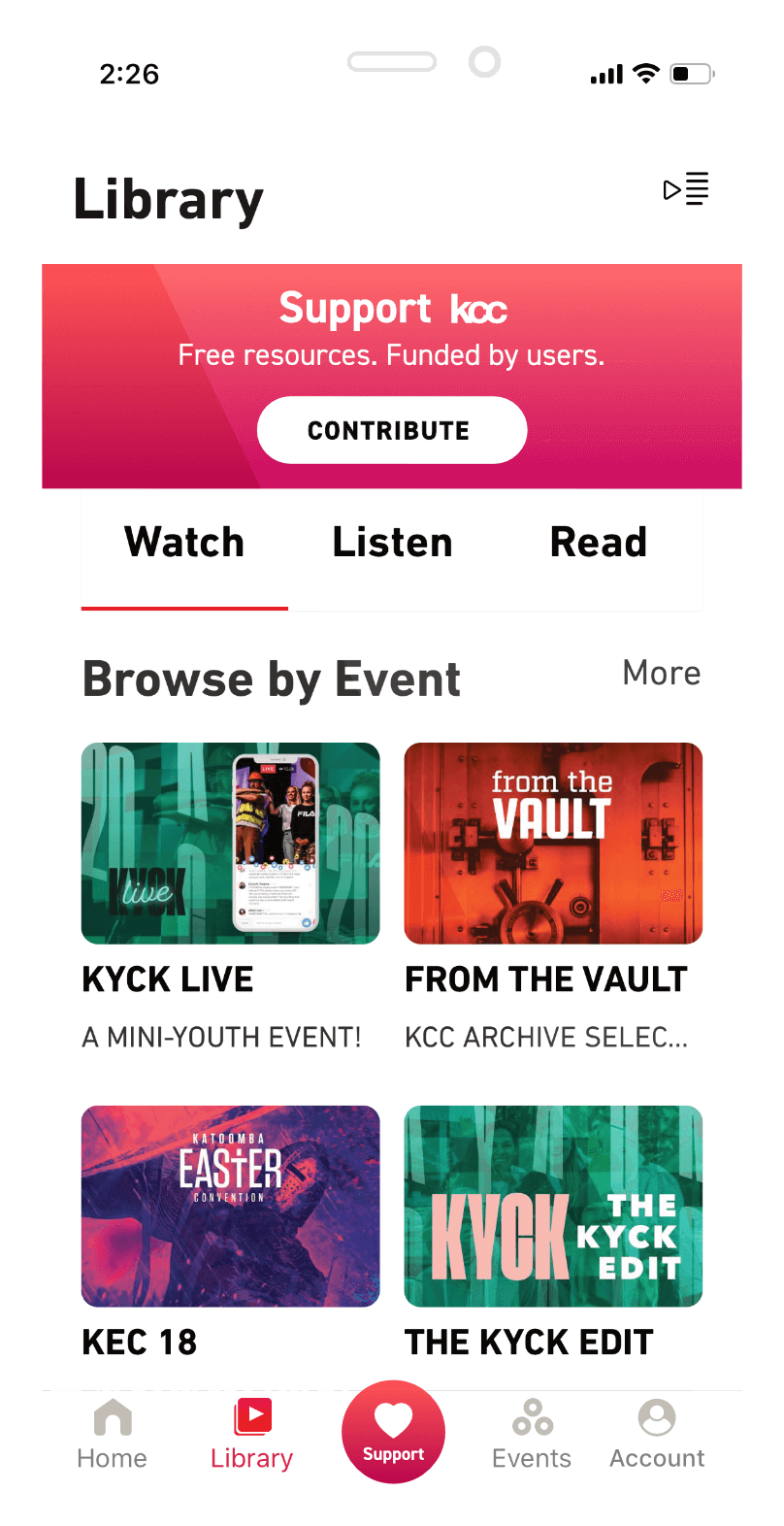
Task: Select the Library tab in bottom navigation
Action: pyautogui.click(x=252, y=1435)
